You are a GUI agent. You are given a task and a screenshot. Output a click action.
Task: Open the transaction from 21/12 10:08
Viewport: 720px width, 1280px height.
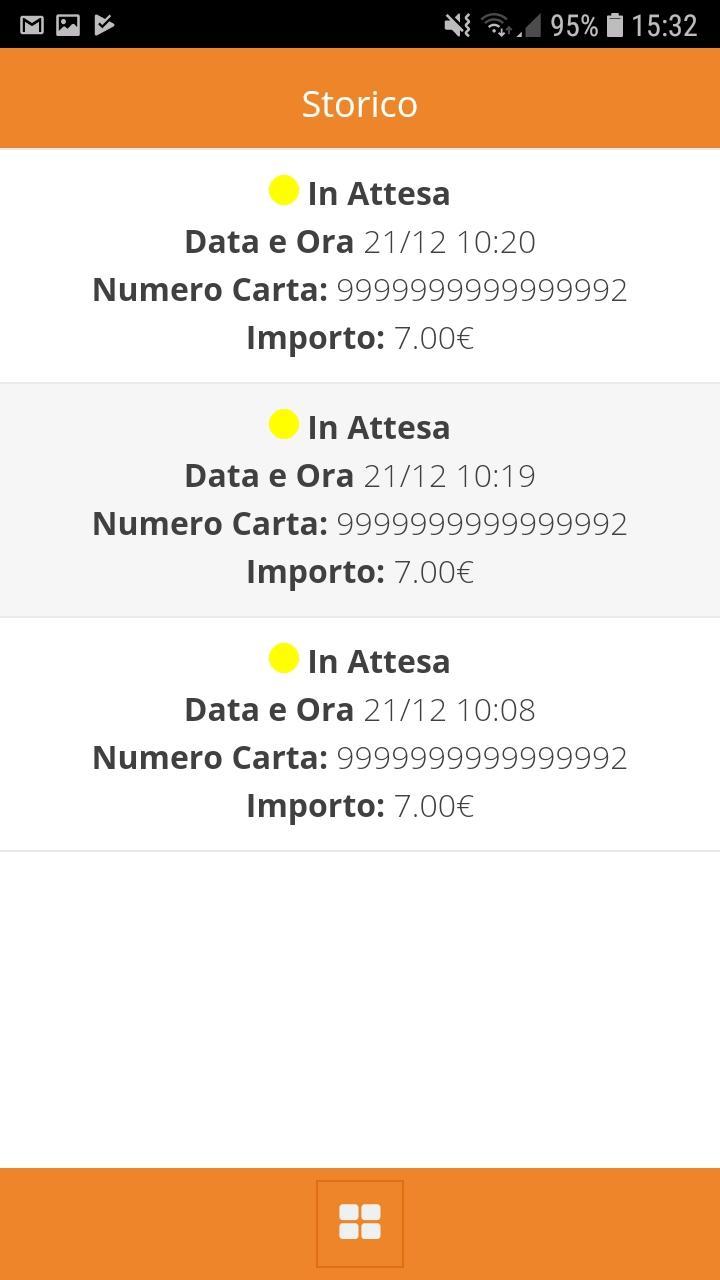point(360,734)
